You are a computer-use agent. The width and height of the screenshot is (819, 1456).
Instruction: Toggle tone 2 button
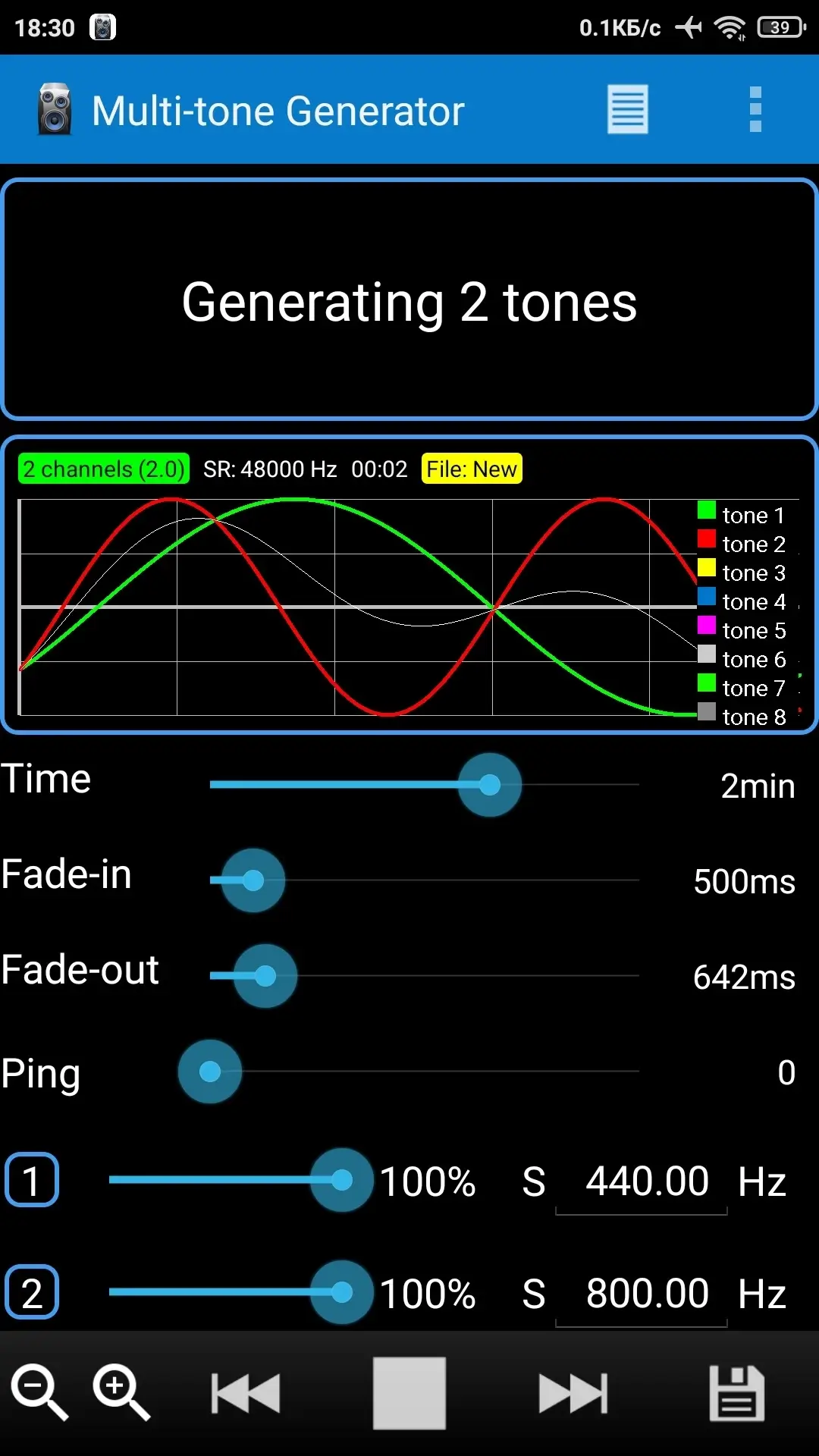[32, 1292]
